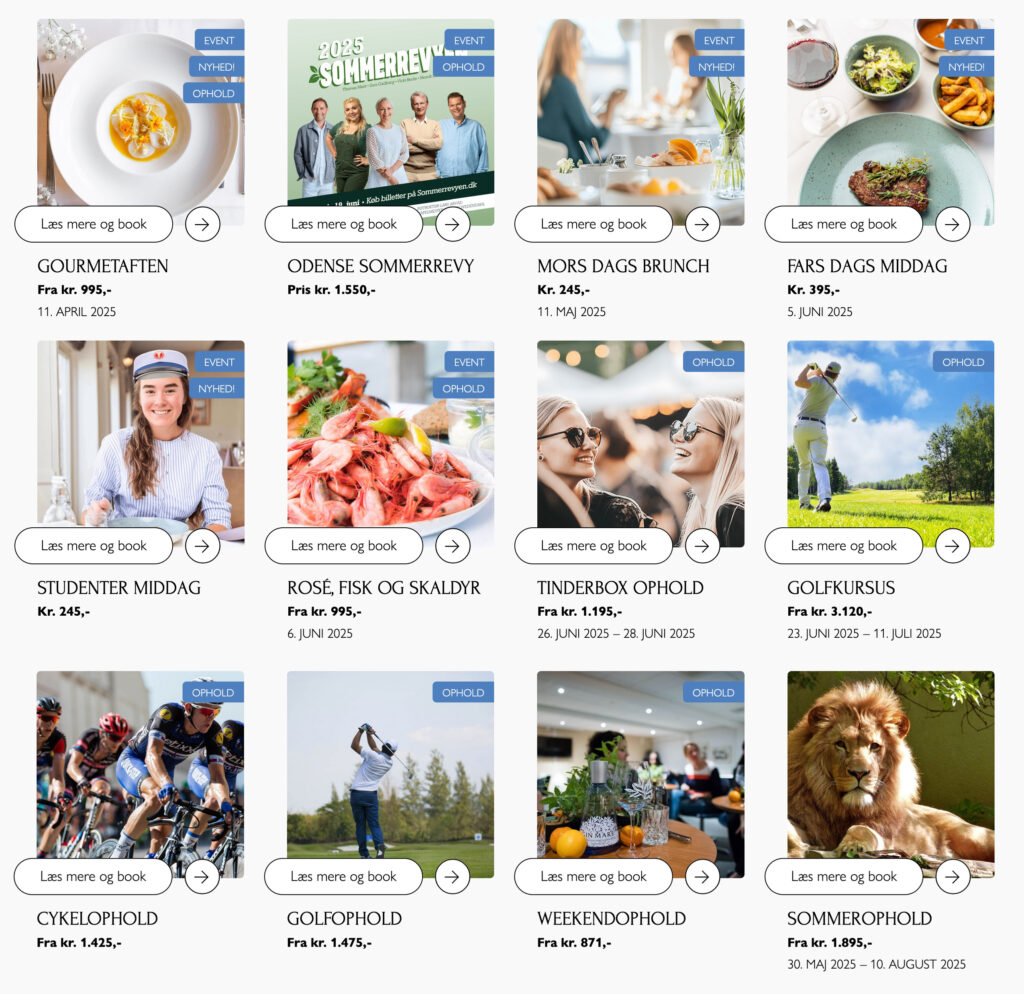This screenshot has height=994, width=1024.
Task: Select the arrow button for Sommerophold
Action: coord(952,877)
